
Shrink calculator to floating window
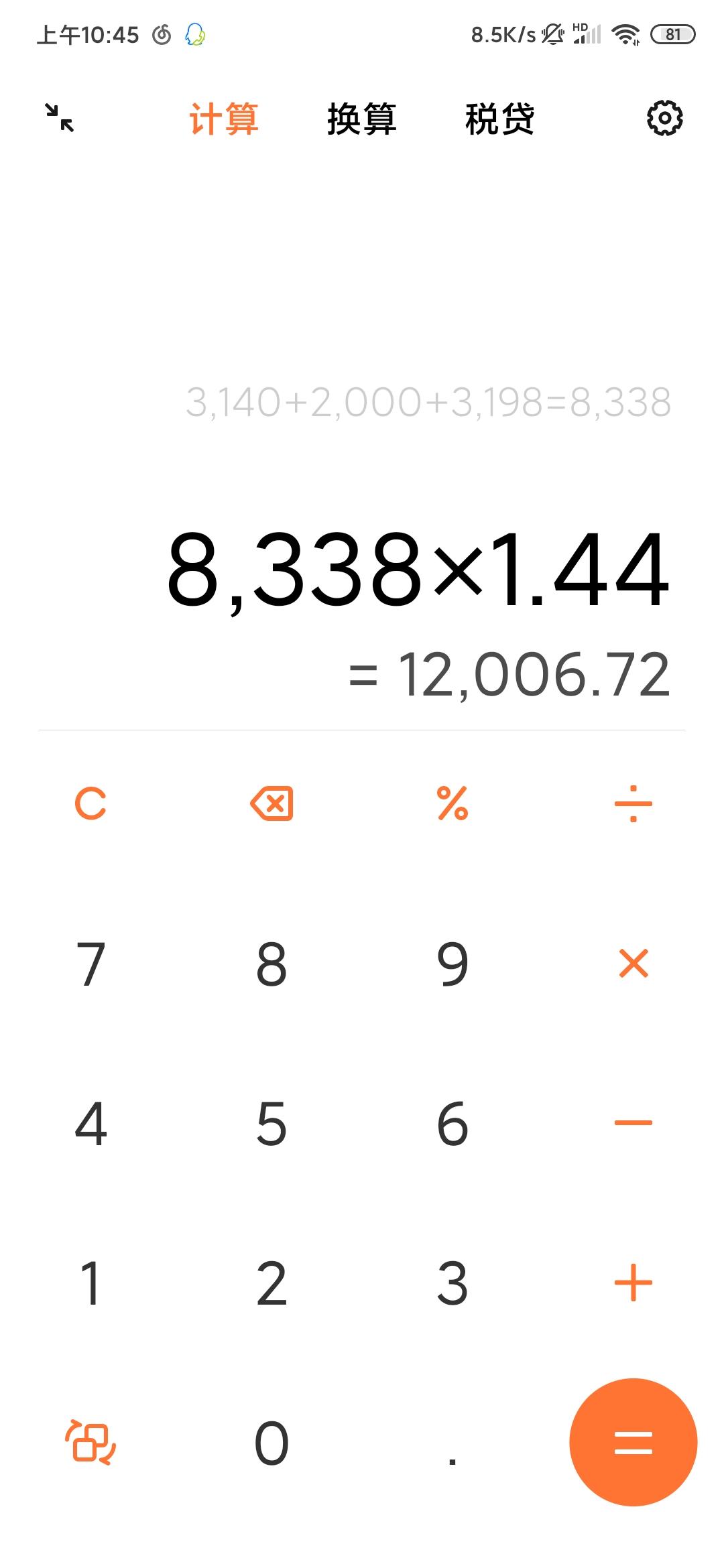tap(60, 118)
